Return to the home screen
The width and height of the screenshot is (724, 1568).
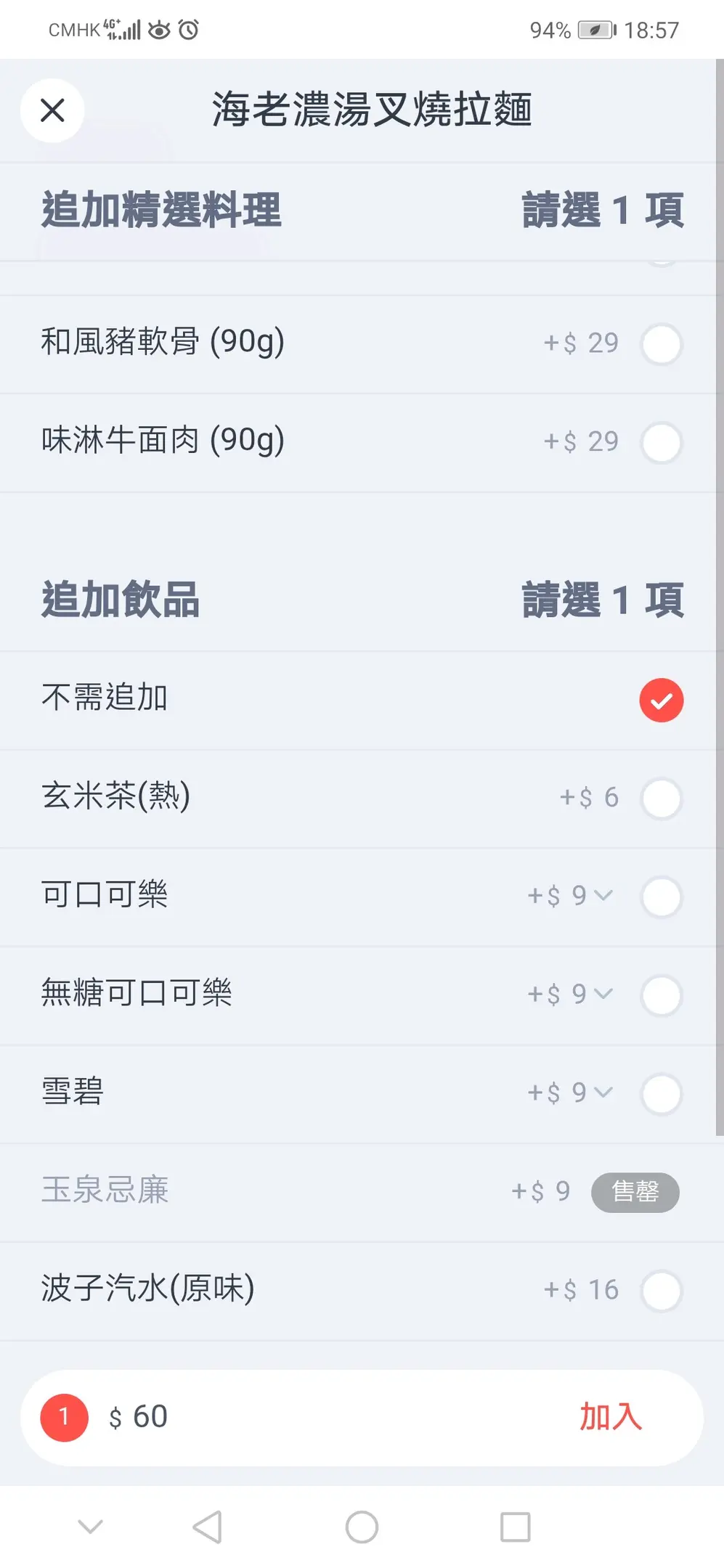pyautogui.click(x=362, y=1527)
